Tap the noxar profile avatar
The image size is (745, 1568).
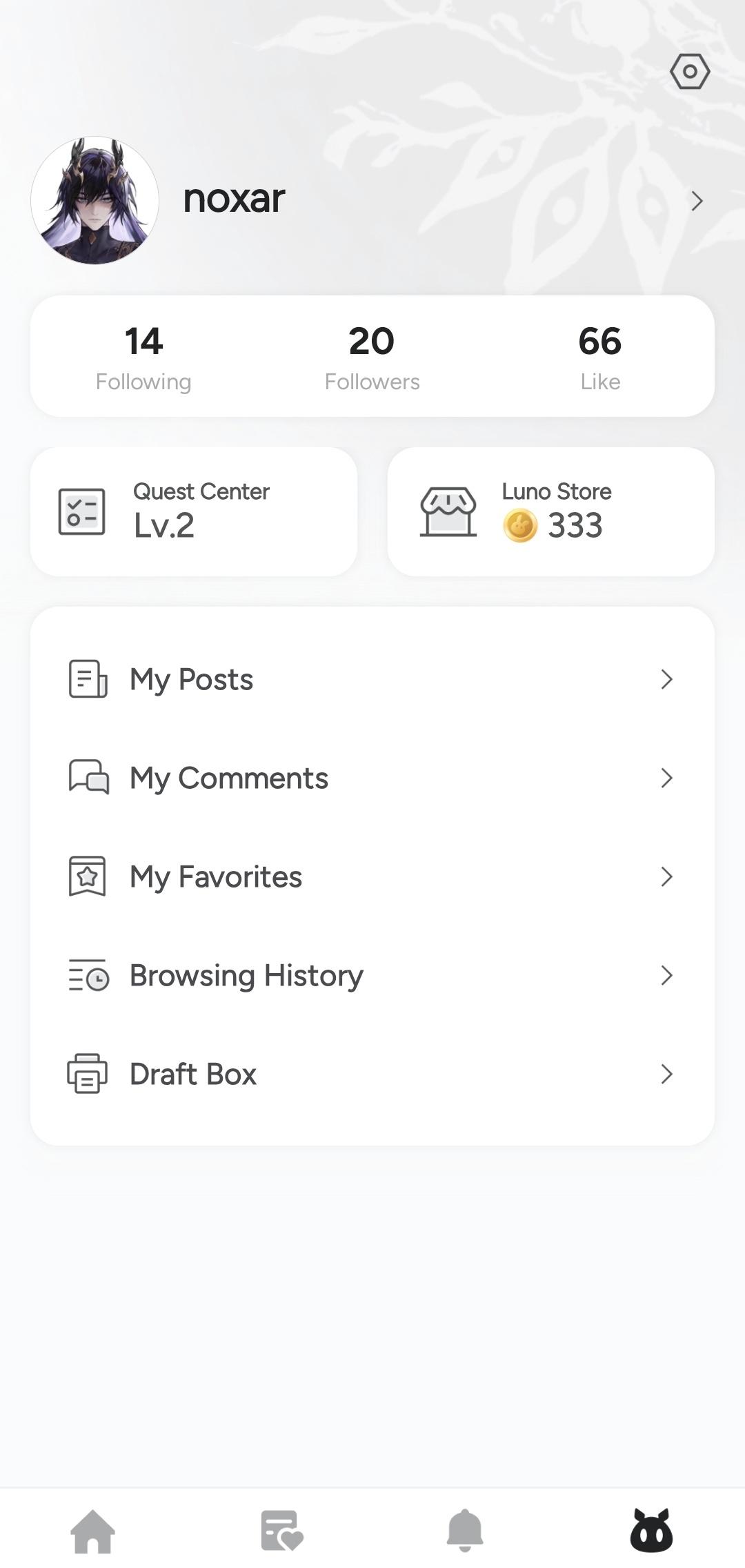pyautogui.click(x=95, y=200)
